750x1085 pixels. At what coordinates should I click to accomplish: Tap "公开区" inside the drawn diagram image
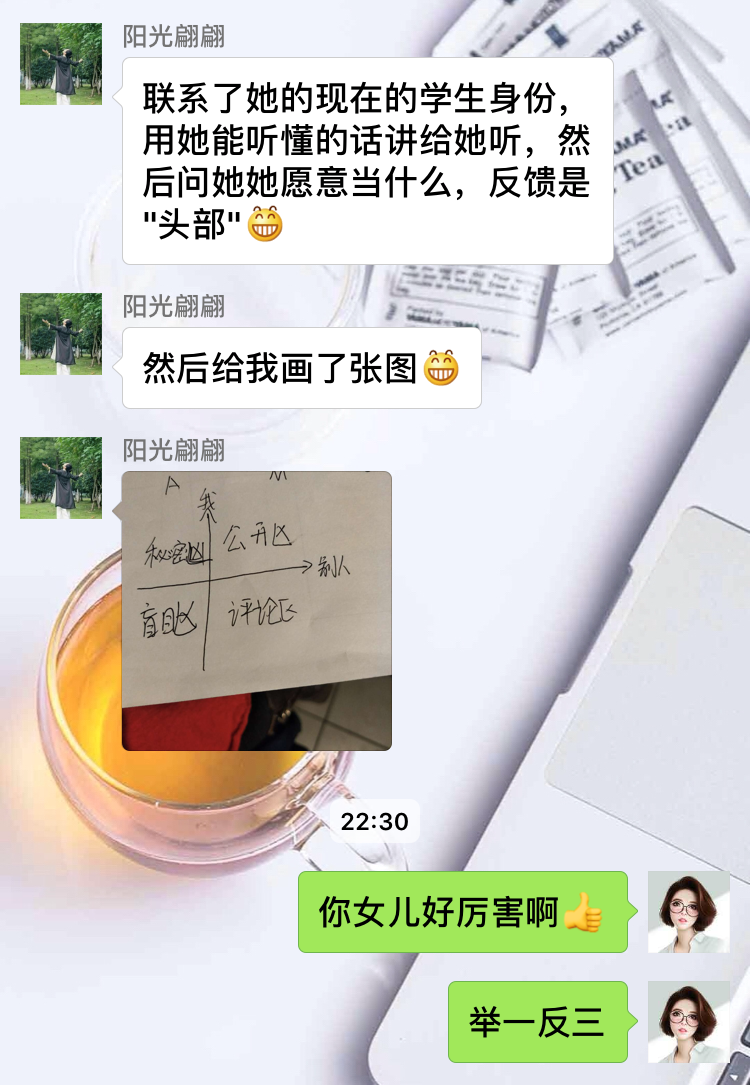[x=256, y=534]
